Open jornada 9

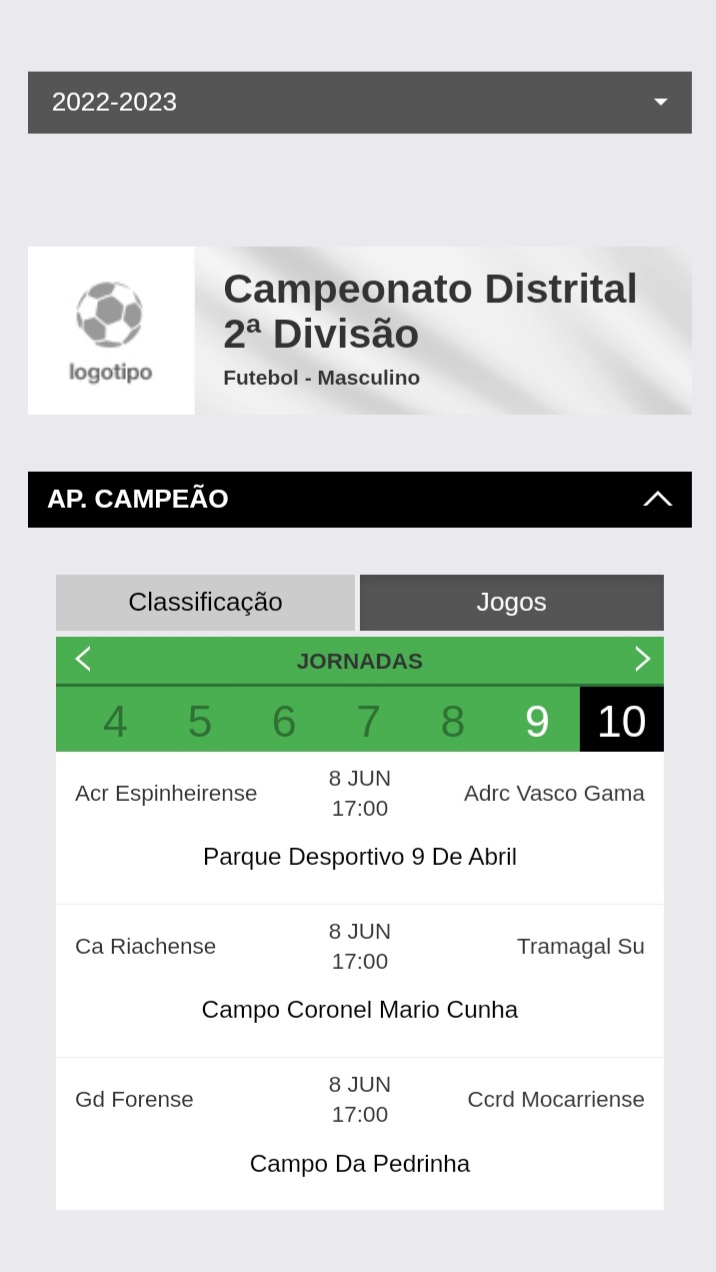pos(537,721)
